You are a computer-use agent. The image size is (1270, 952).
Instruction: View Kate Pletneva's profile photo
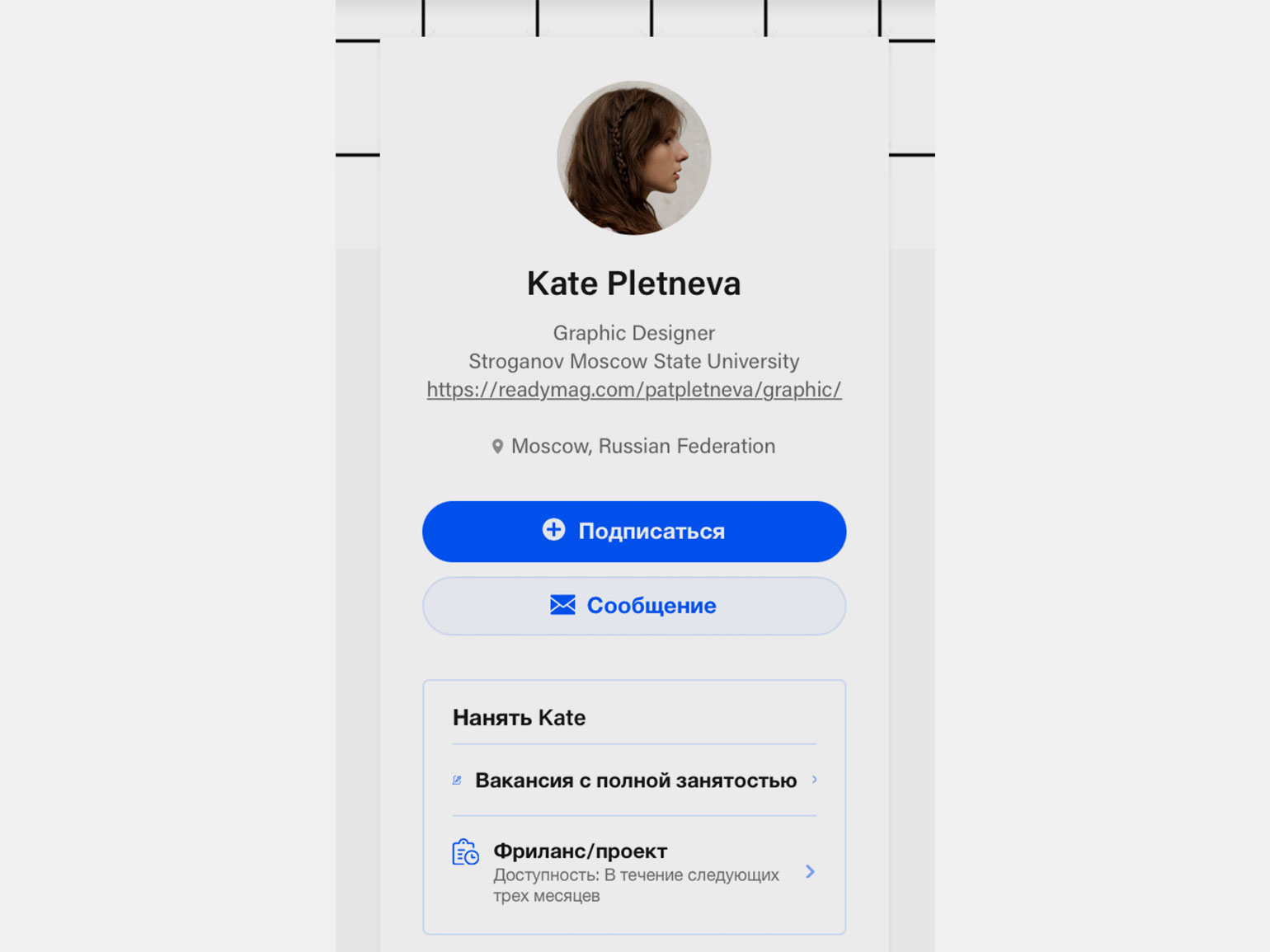pos(633,157)
